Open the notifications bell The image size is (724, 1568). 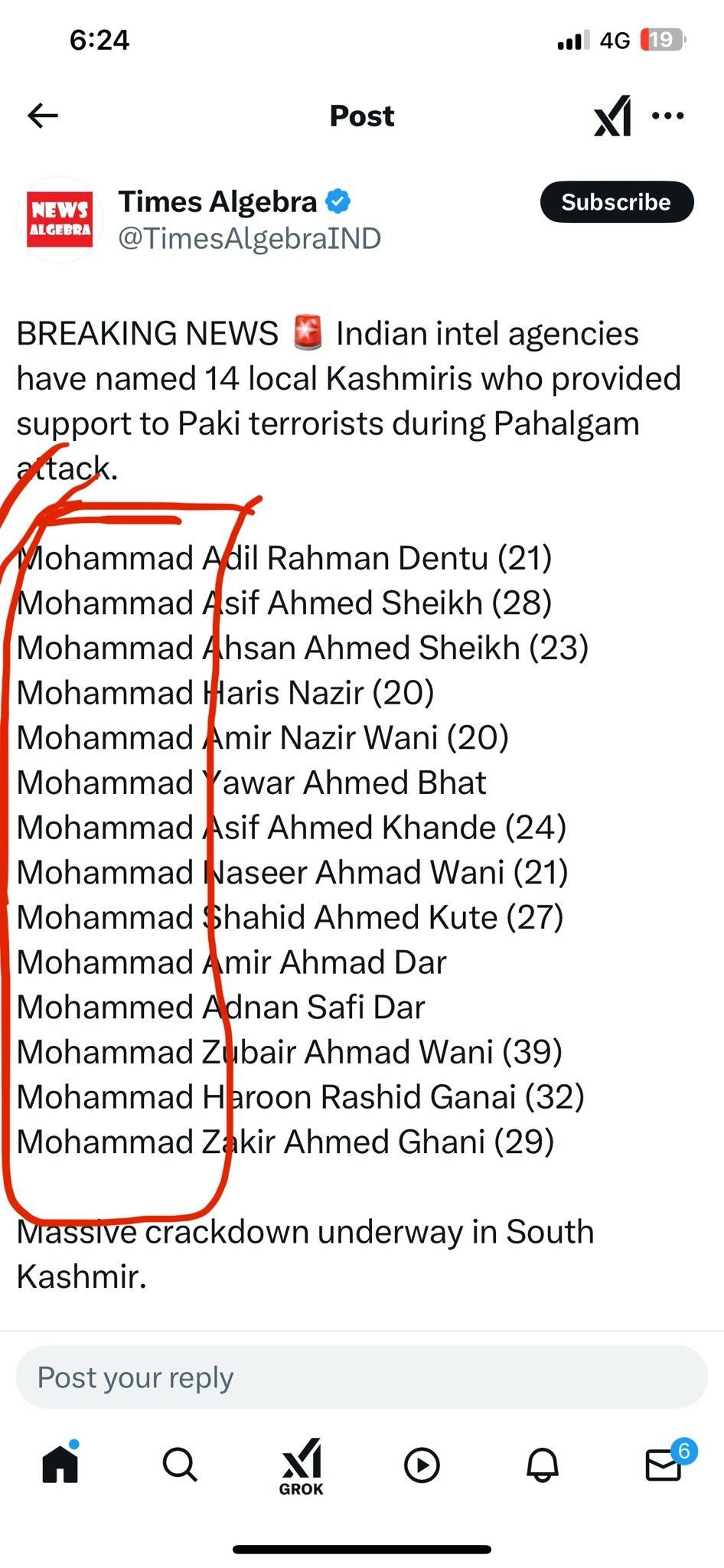point(543,1465)
